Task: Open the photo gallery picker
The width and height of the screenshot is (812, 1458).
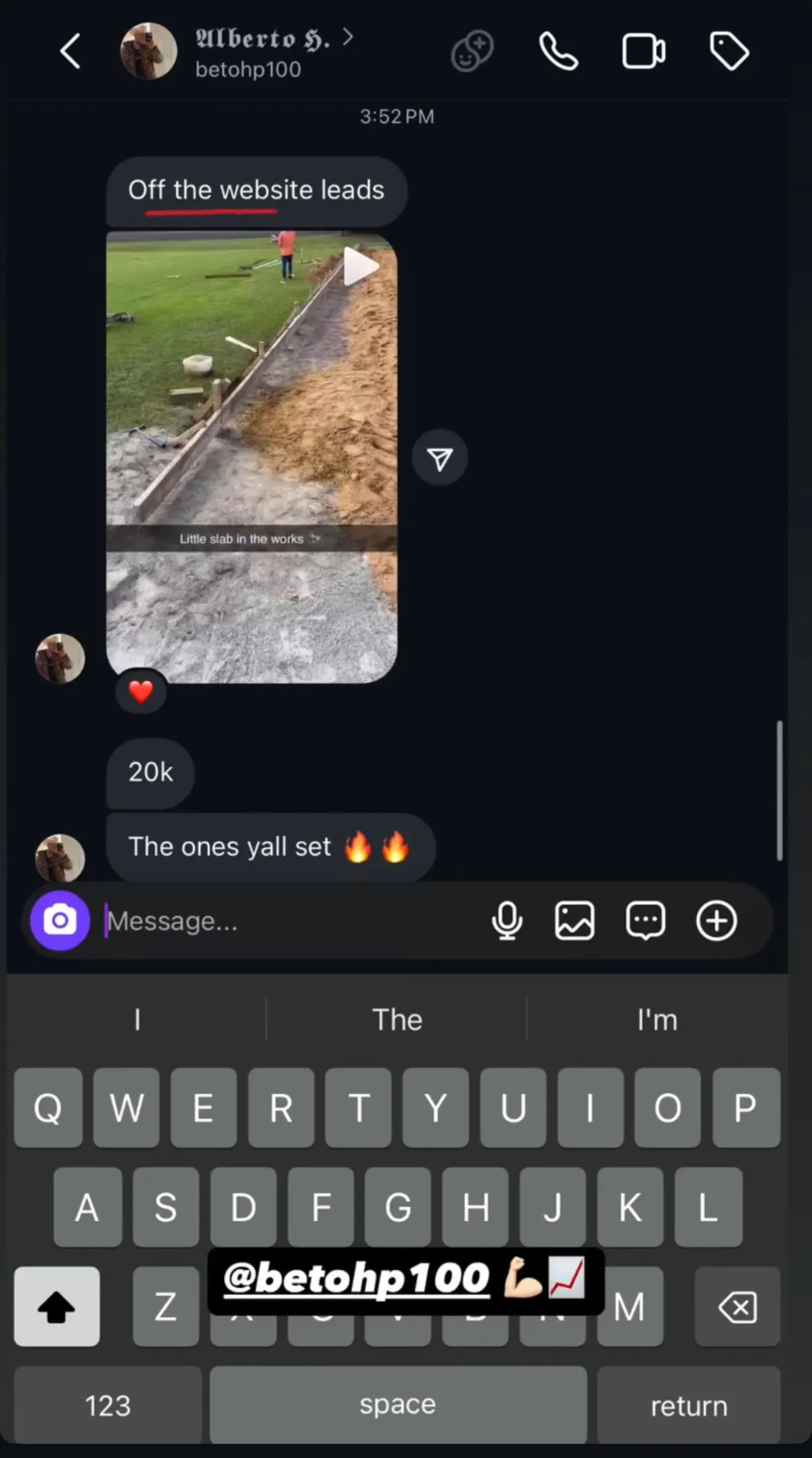Action: tap(574, 921)
